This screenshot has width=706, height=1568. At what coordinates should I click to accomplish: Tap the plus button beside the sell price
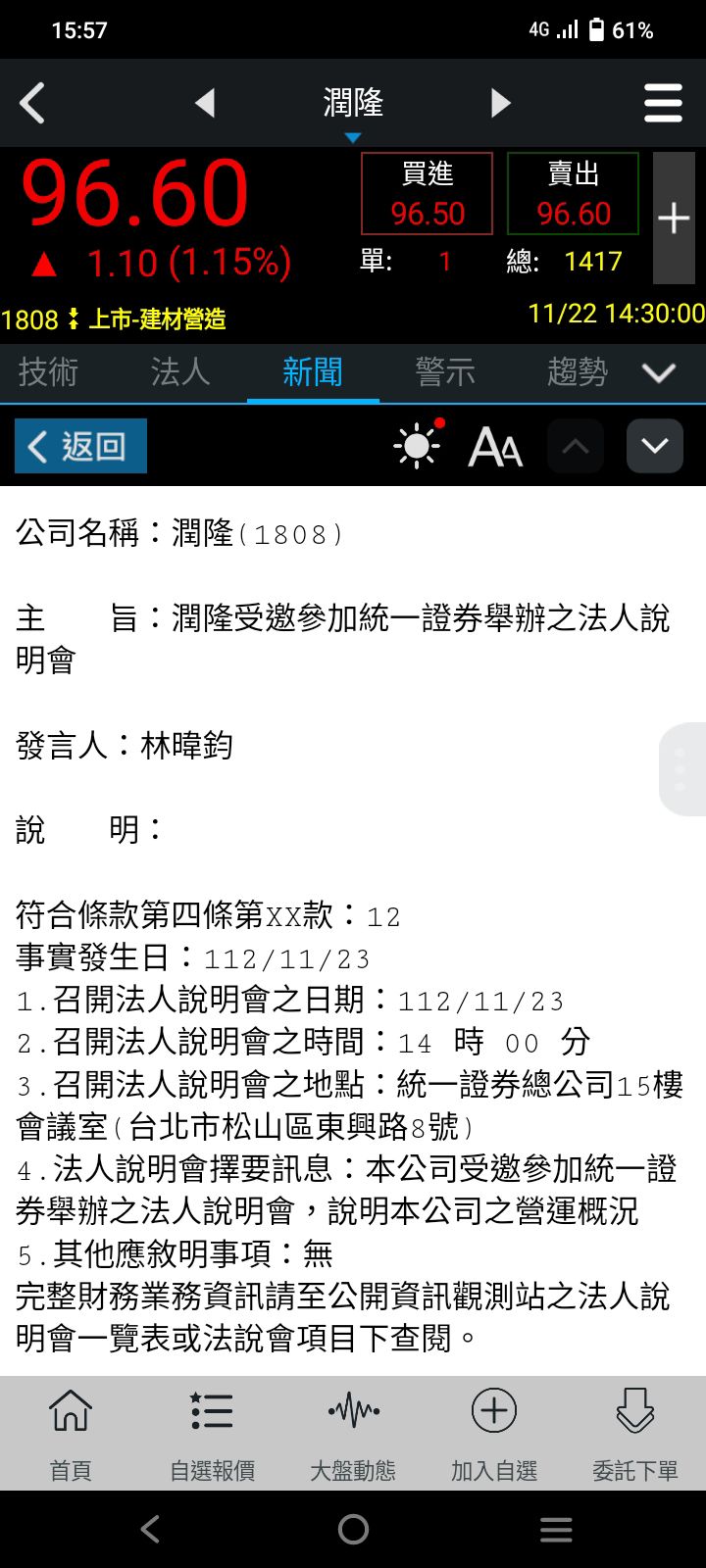pos(674,219)
